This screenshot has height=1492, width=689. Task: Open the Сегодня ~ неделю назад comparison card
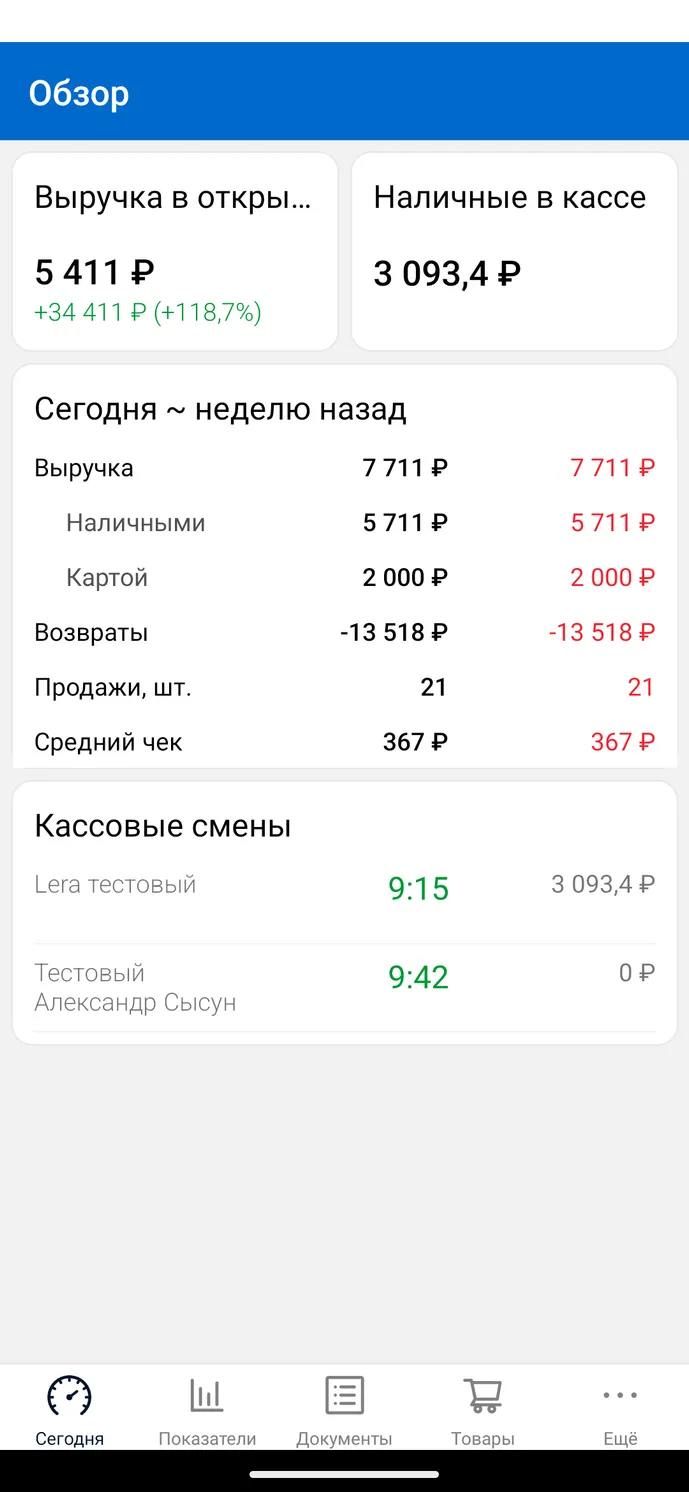pyautogui.click(x=345, y=567)
